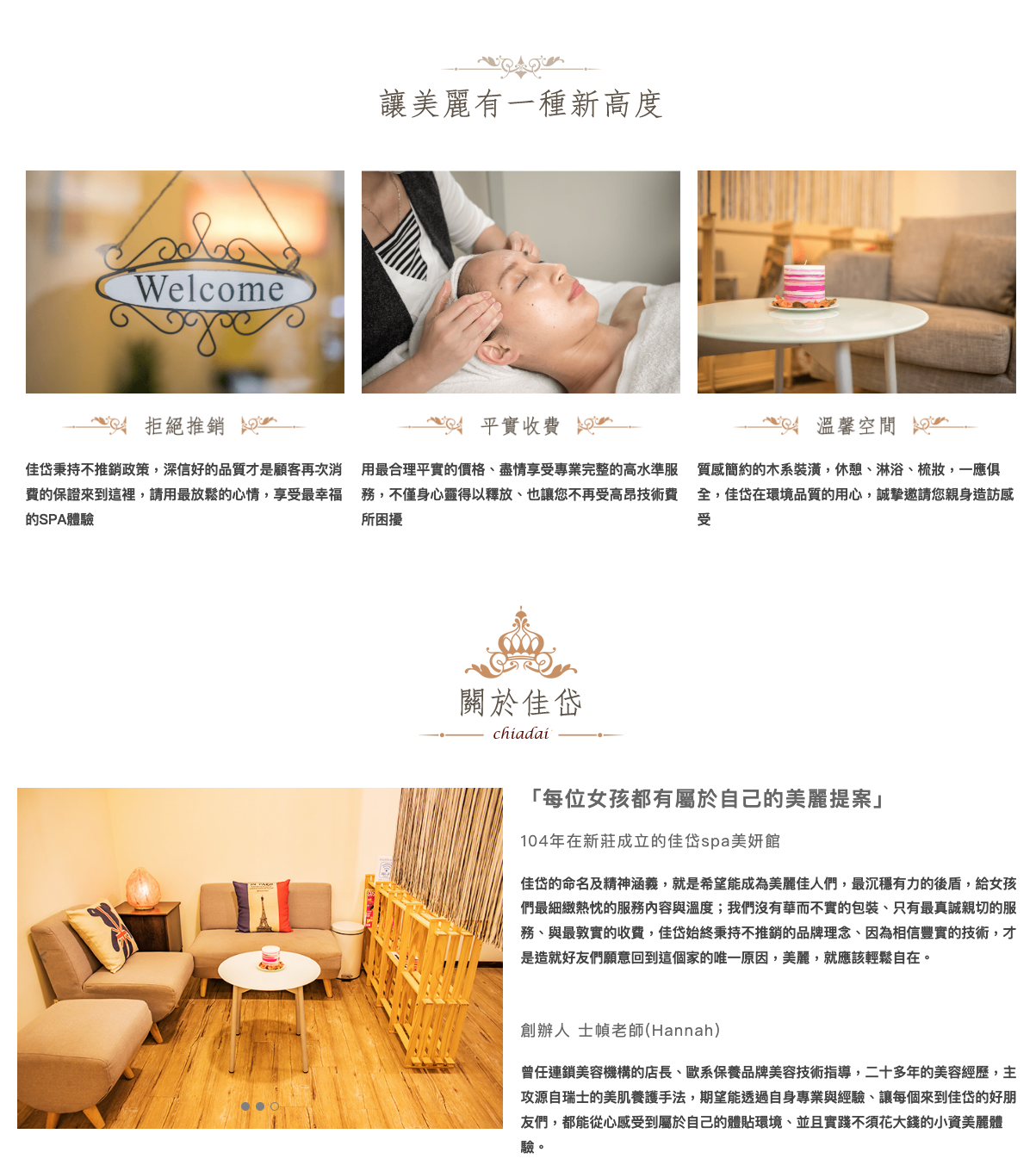Tap the hollow third slideshow indicator dot
This screenshot has height=1171, width=1036.
coord(275,1106)
